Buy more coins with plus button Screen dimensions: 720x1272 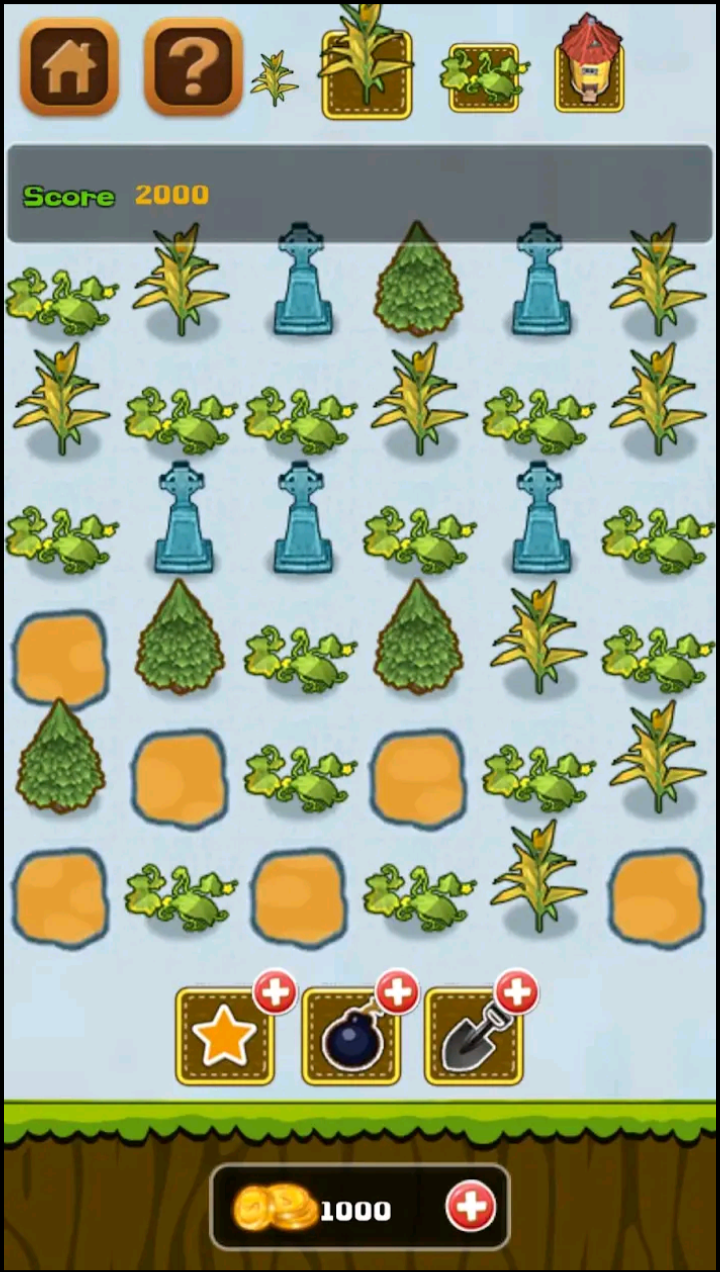point(470,1207)
